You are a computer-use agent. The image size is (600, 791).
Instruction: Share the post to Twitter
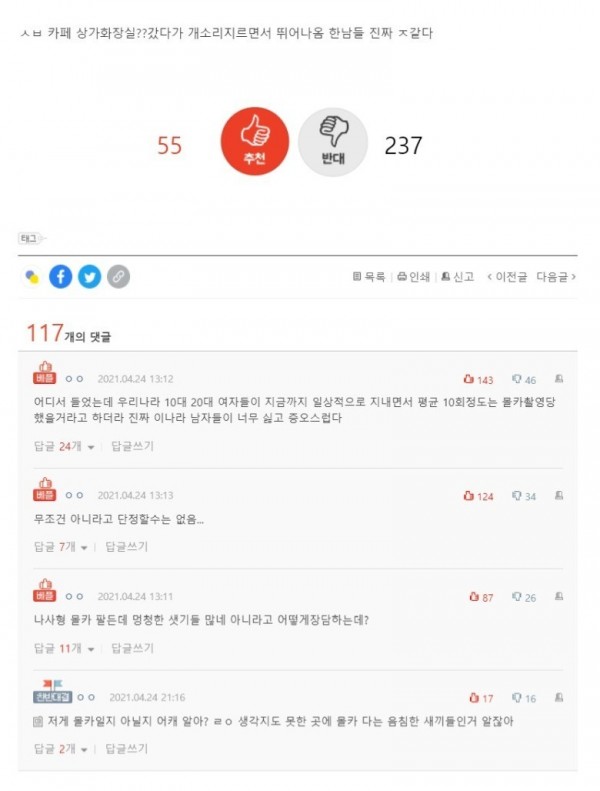pyautogui.click(x=90, y=277)
